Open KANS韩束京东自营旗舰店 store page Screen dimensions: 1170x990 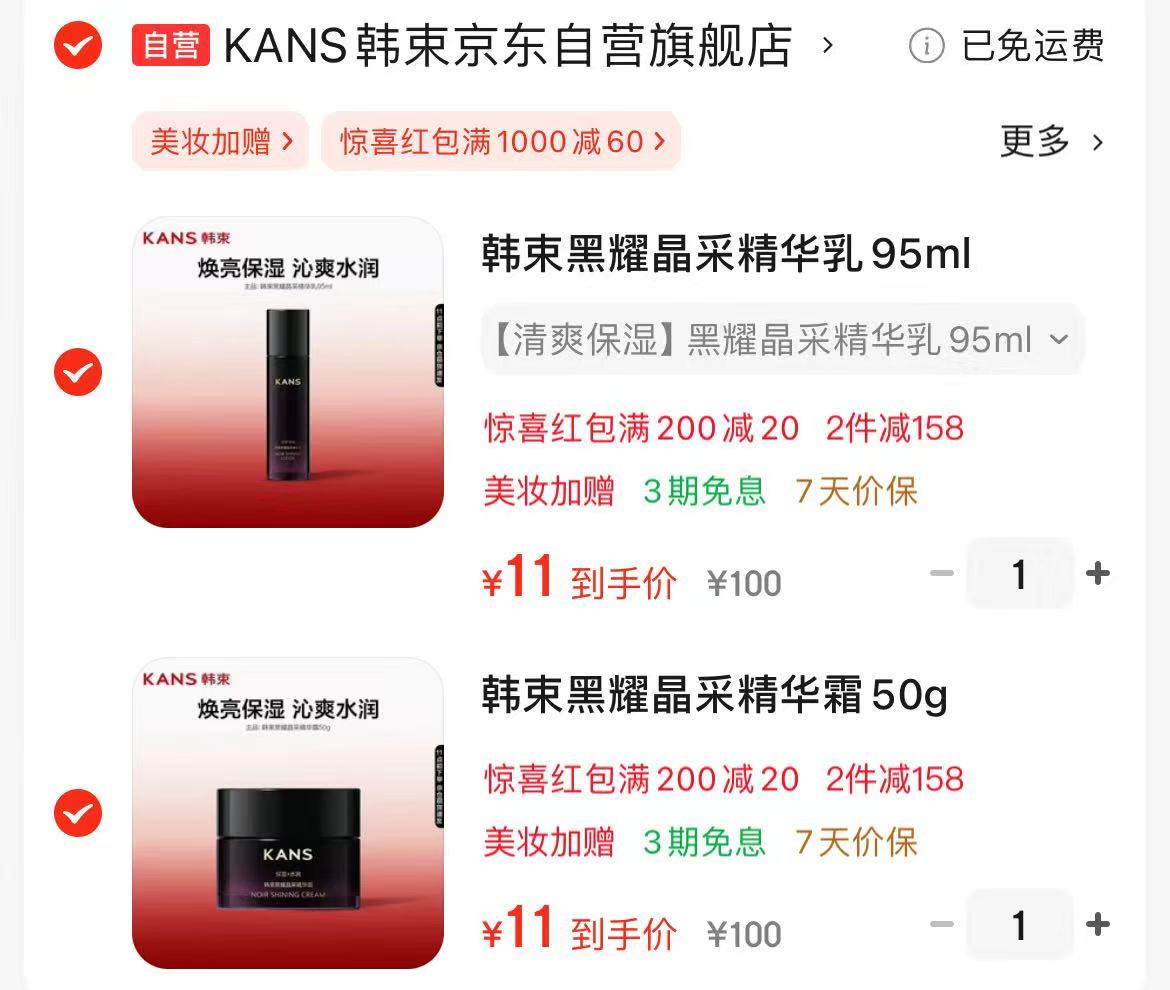point(507,46)
